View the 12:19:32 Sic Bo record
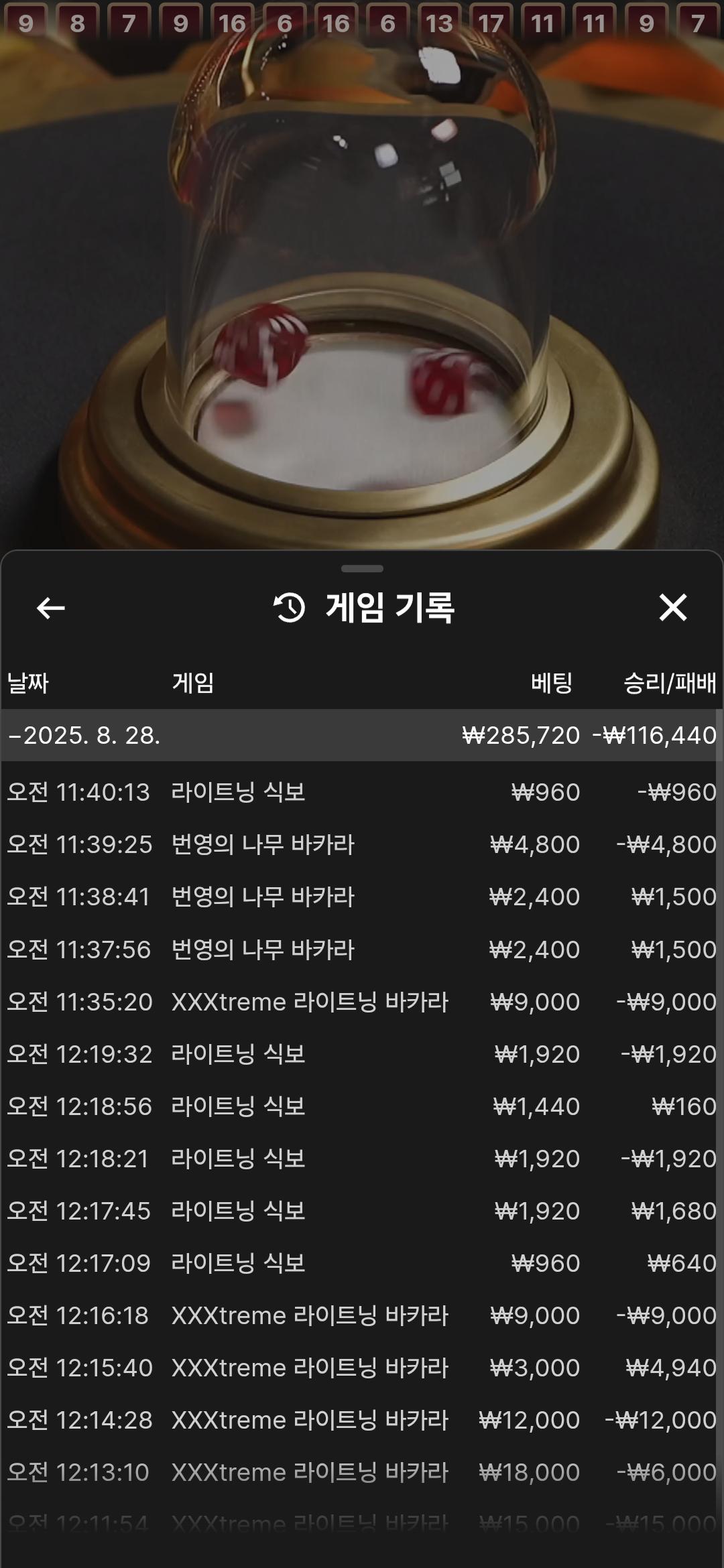 pyautogui.click(x=362, y=1054)
